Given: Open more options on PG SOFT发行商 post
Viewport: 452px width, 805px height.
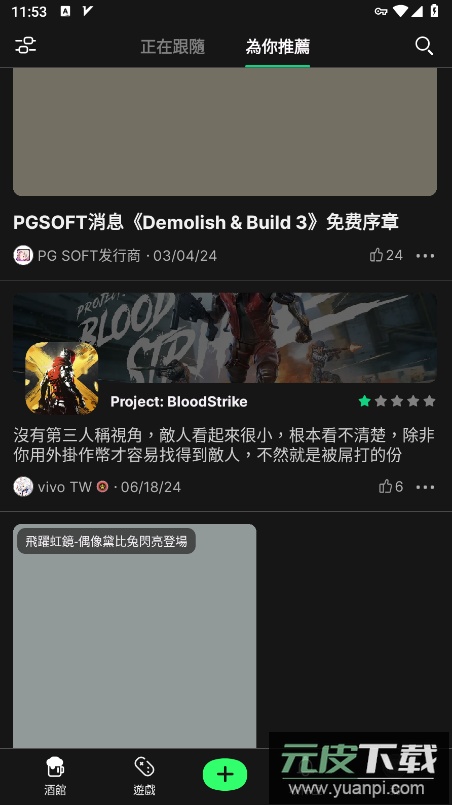Looking at the screenshot, I should 425,256.
